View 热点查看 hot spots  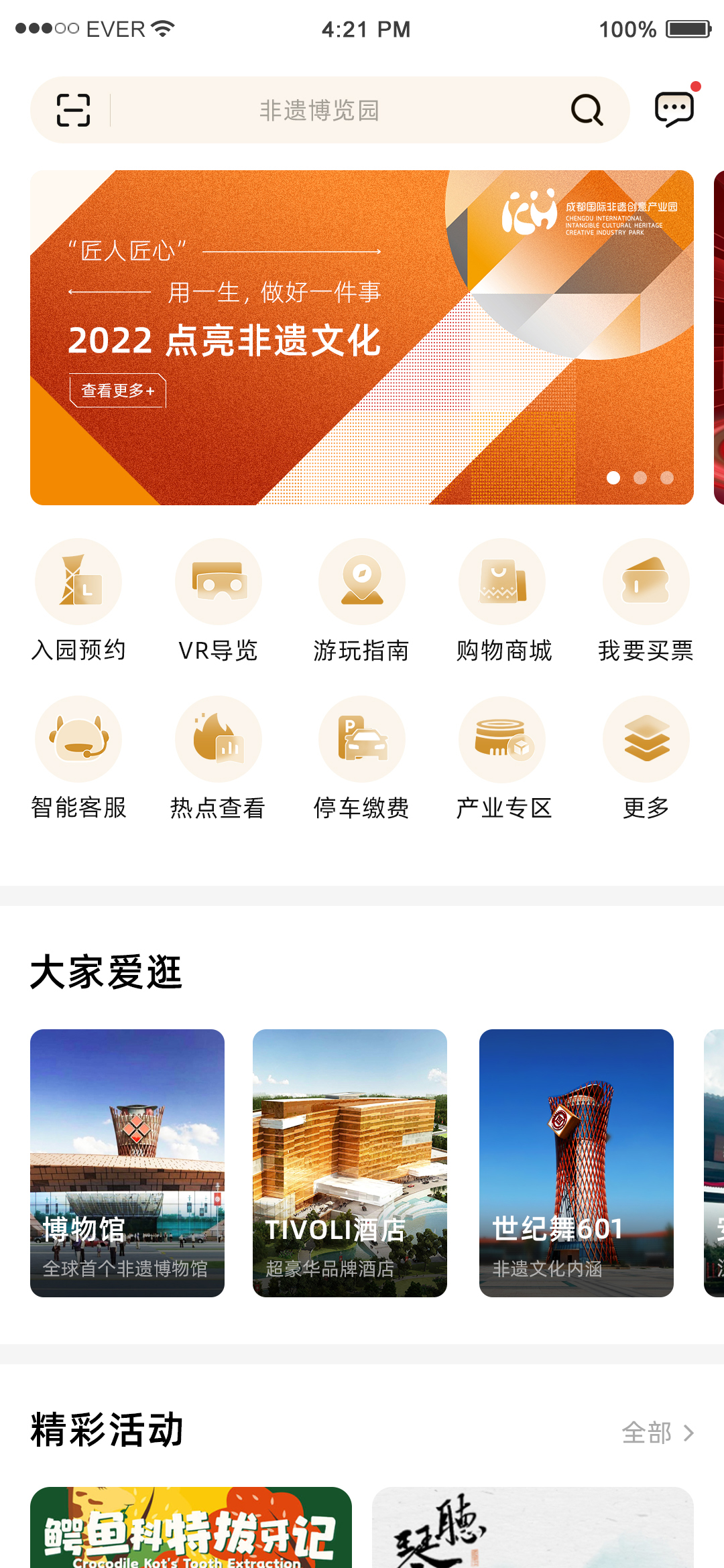[x=219, y=759]
